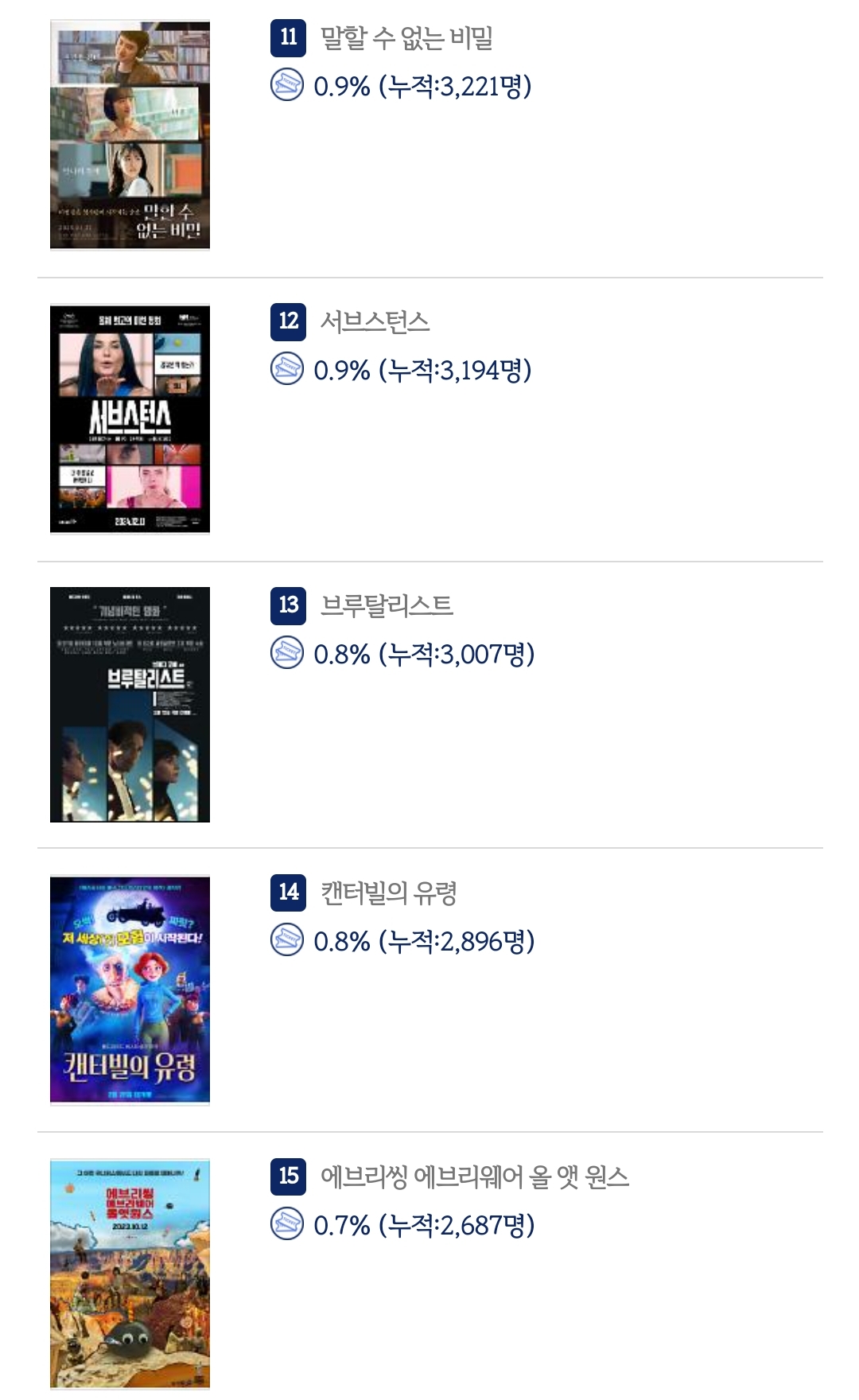
Task: Tap the 서브스턴스 movie title
Action: 375,321
